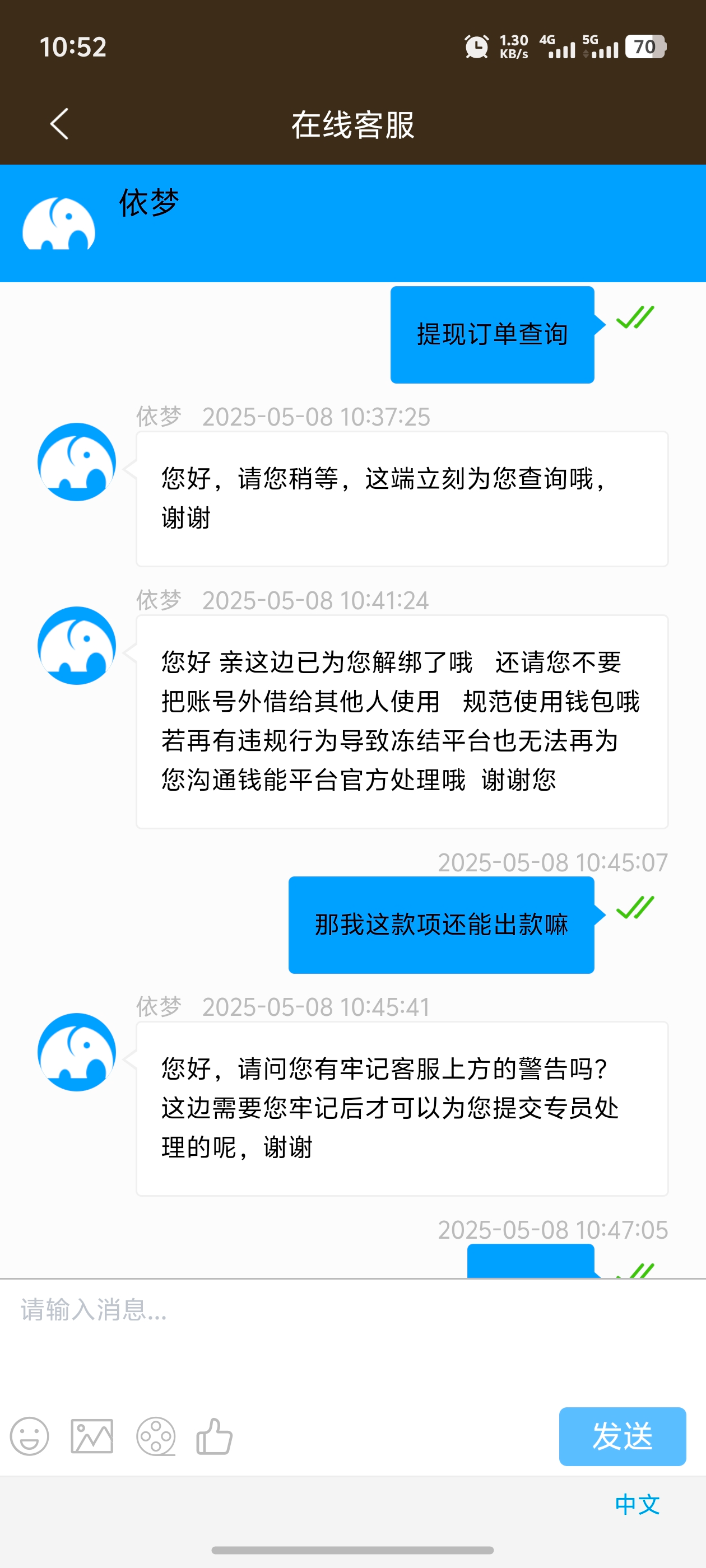The width and height of the screenshot is (706, 1568).
Task: Tap the thumbs-up rating icon
Action: pos(215,1436)
